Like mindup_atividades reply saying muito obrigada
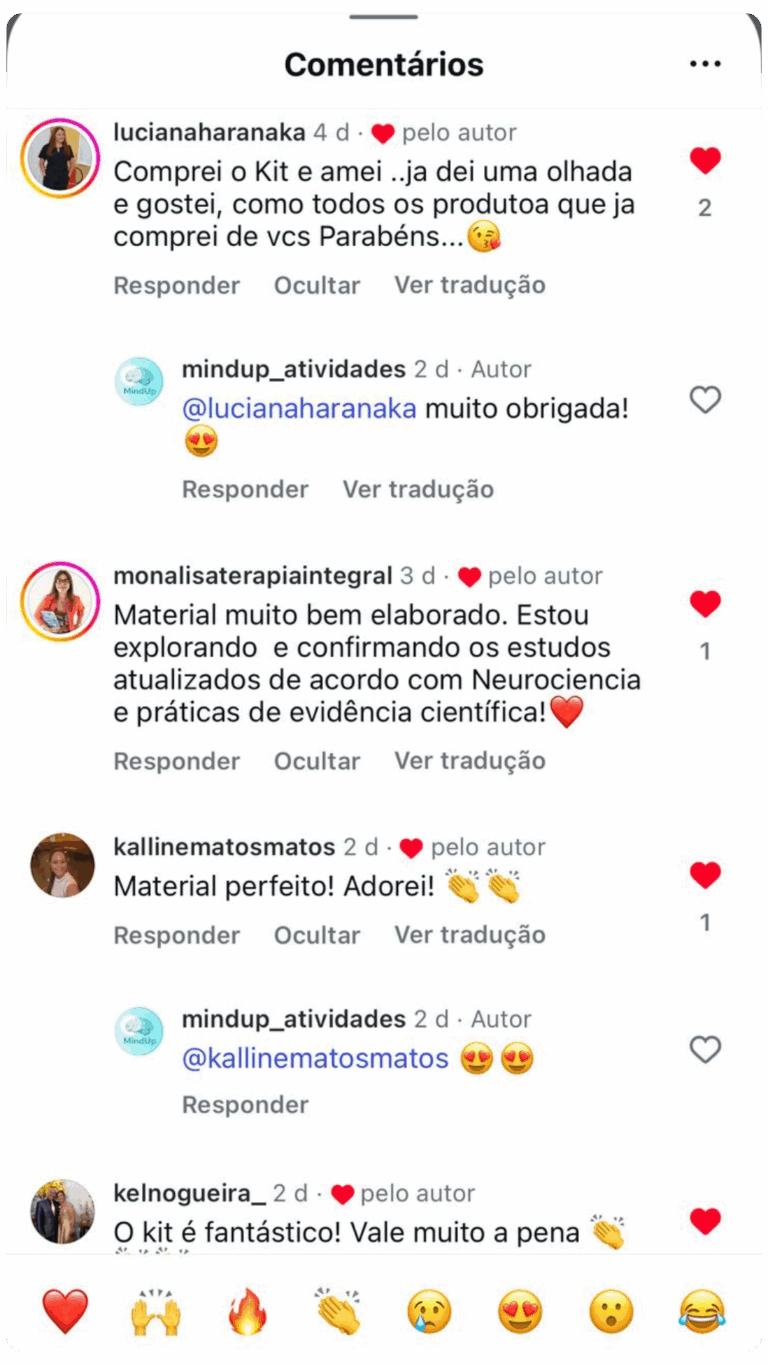Screen dimensions: 768x1365 (705, 400)
